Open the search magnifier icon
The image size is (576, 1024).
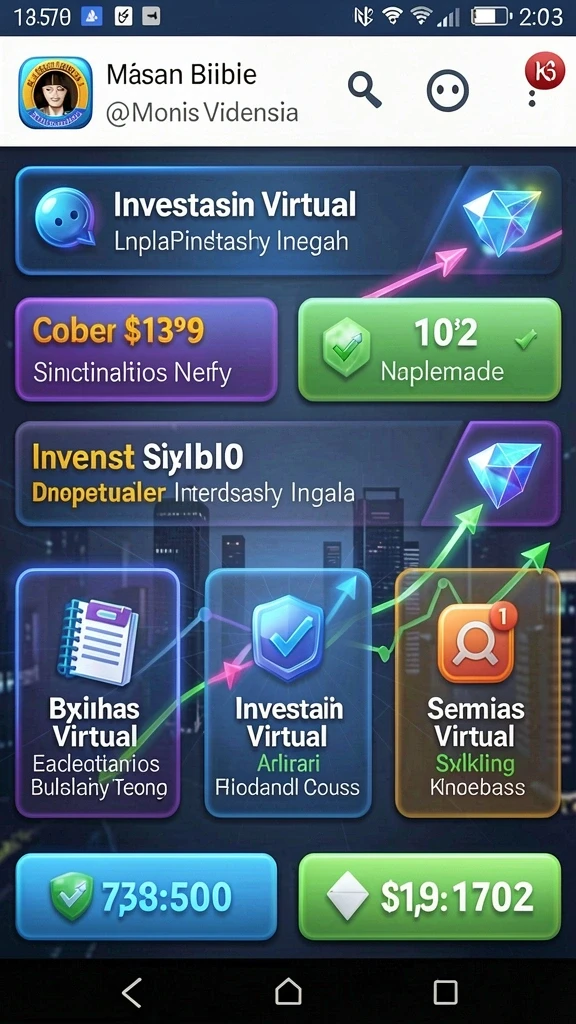pos(364,90)
